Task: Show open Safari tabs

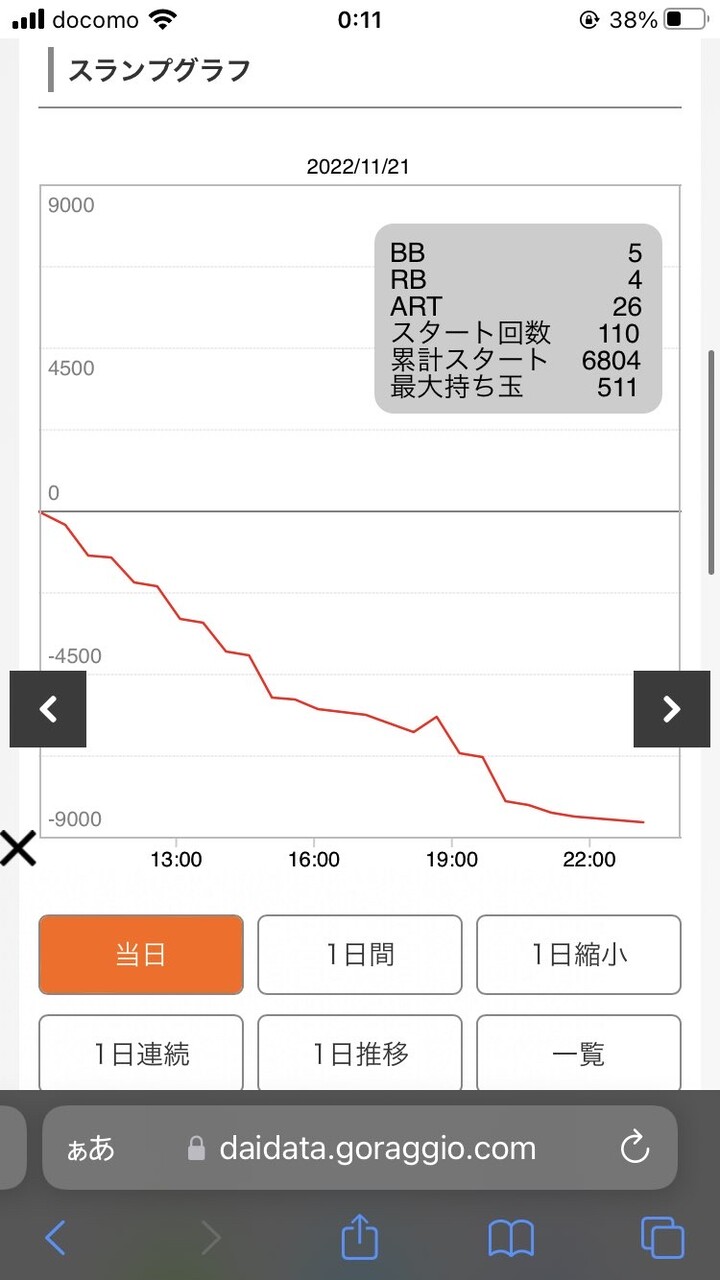Action: click(x=662, y=1238)
